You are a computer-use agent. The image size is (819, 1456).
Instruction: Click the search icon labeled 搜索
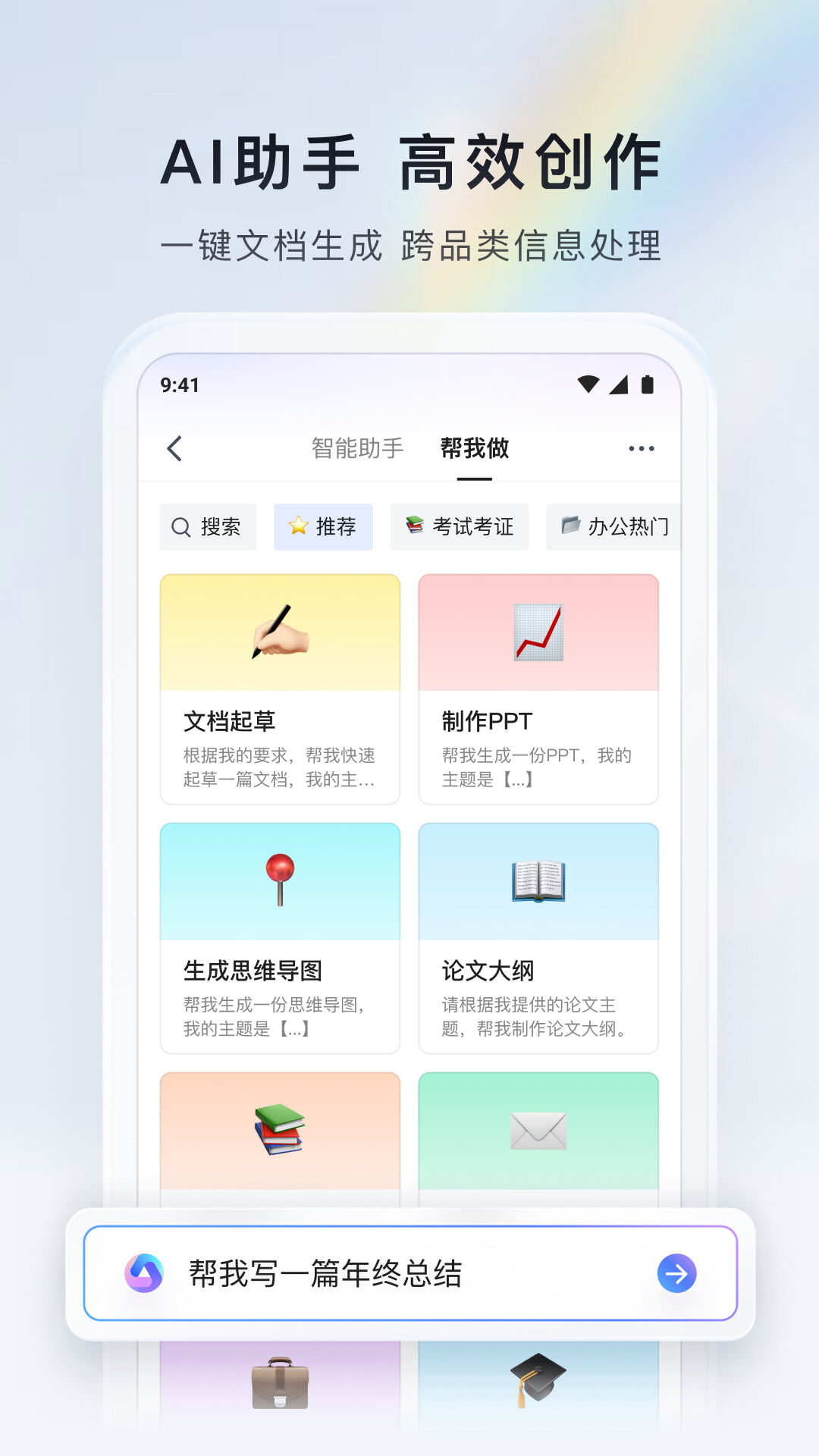click(x=208, y=526)
